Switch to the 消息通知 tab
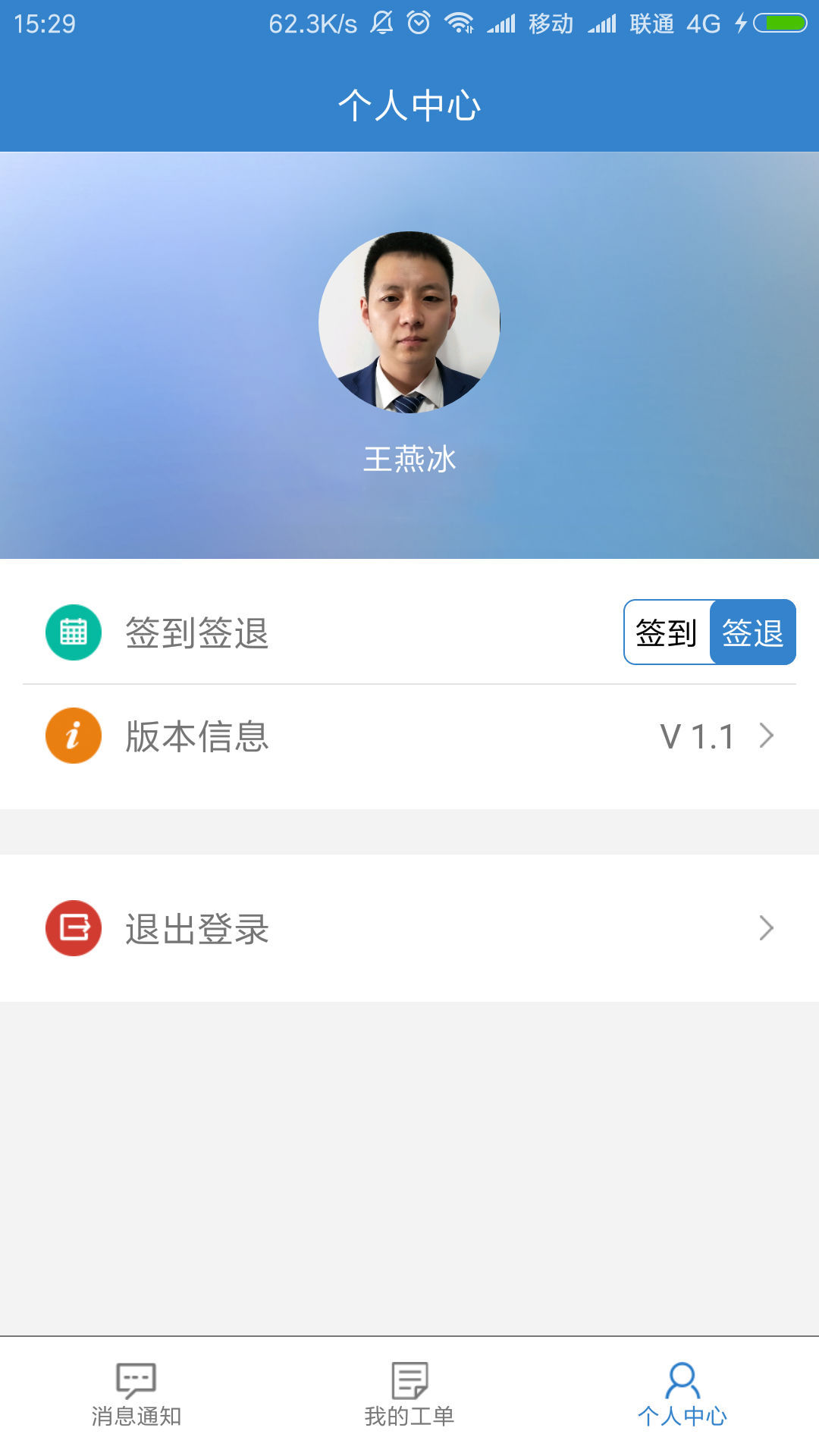Screen dimensions: 819x1456 tap(136, 1395)
